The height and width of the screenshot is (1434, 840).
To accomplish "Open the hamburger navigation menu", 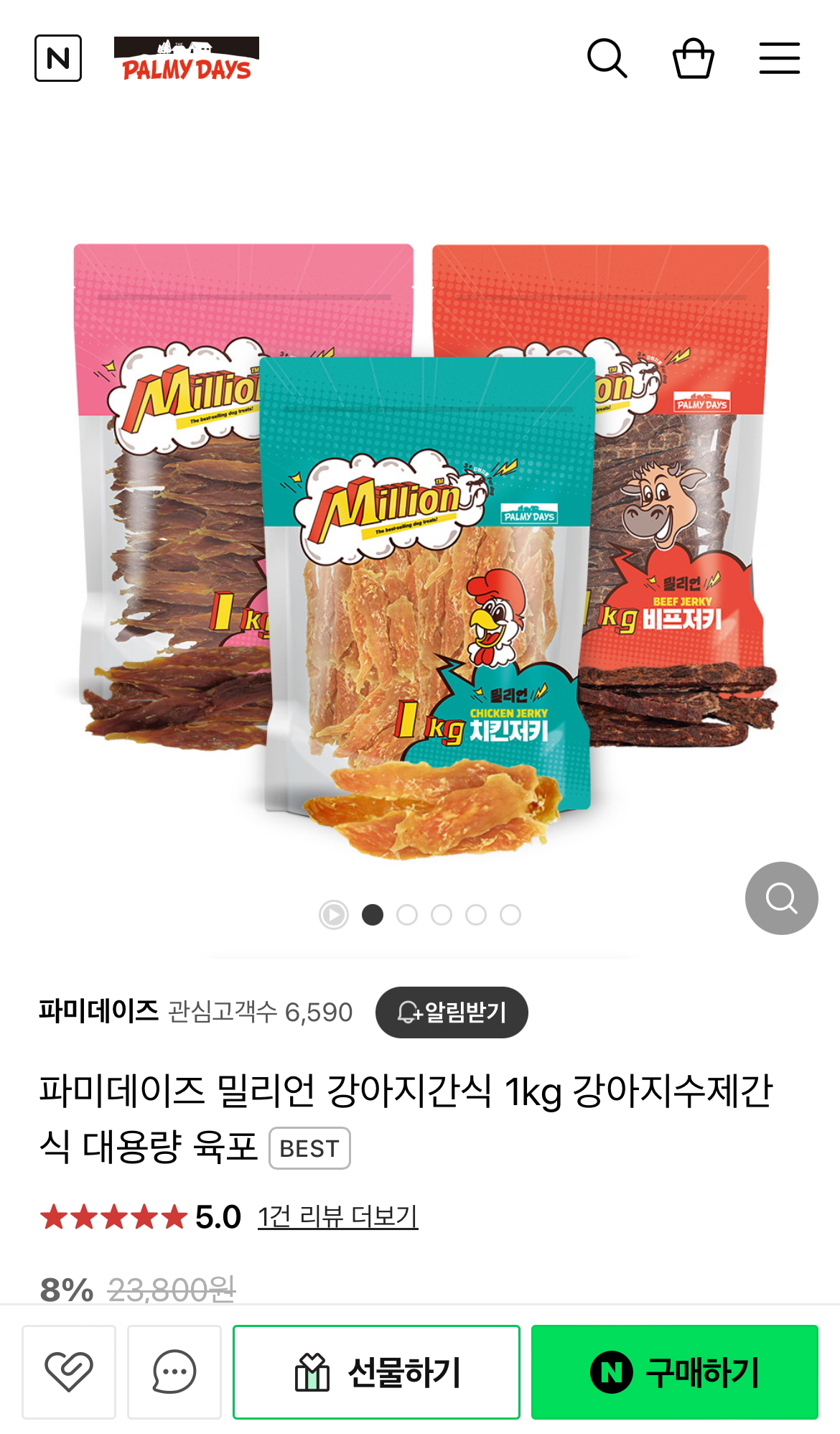I will pyautogui.click(x=780, y=59).
